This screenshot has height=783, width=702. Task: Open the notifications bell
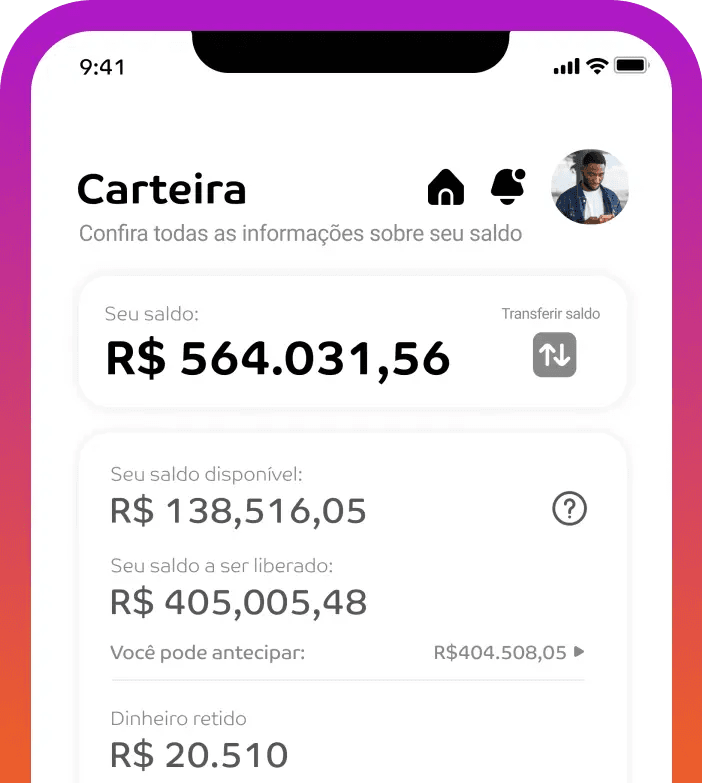[x=508, y=186]
